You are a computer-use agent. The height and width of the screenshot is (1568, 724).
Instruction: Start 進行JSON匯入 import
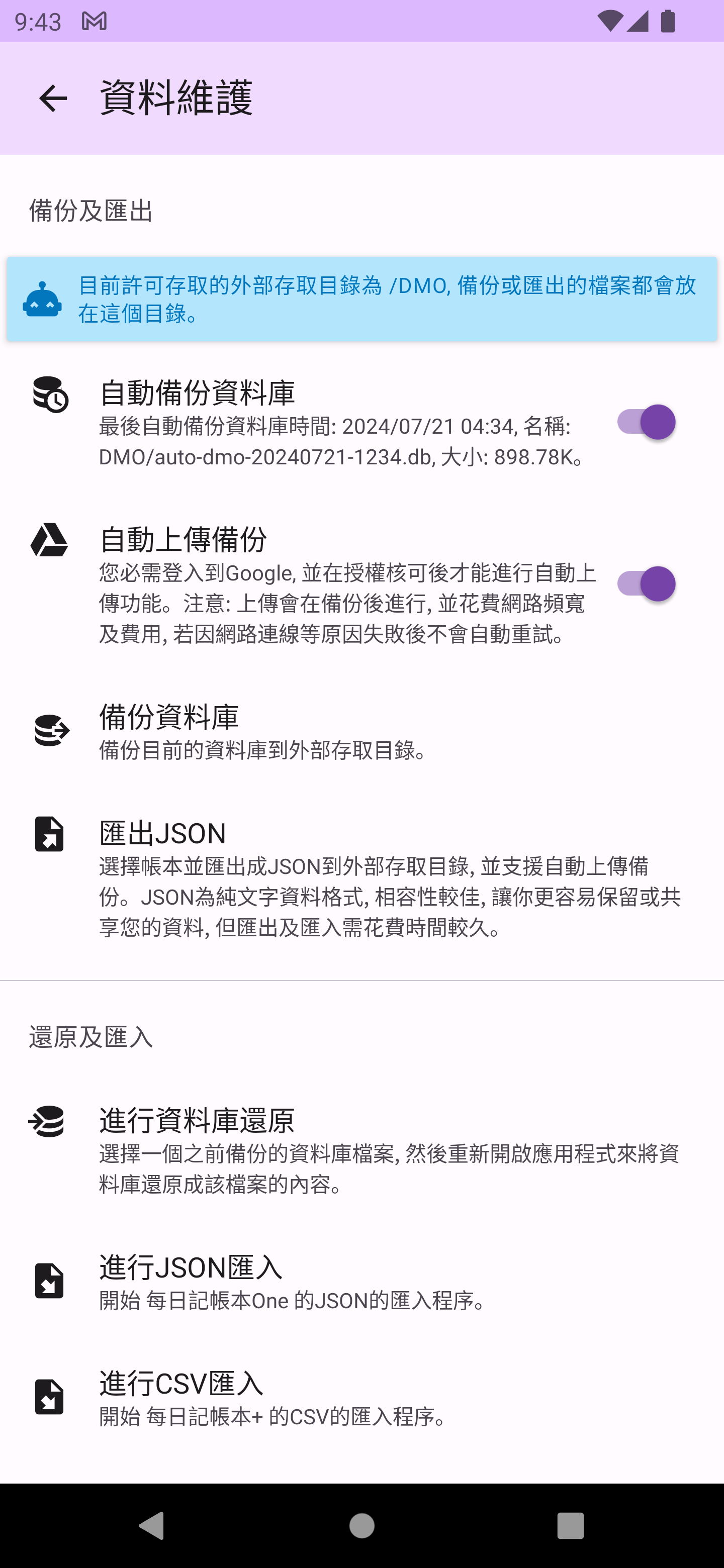point(361,1282)
